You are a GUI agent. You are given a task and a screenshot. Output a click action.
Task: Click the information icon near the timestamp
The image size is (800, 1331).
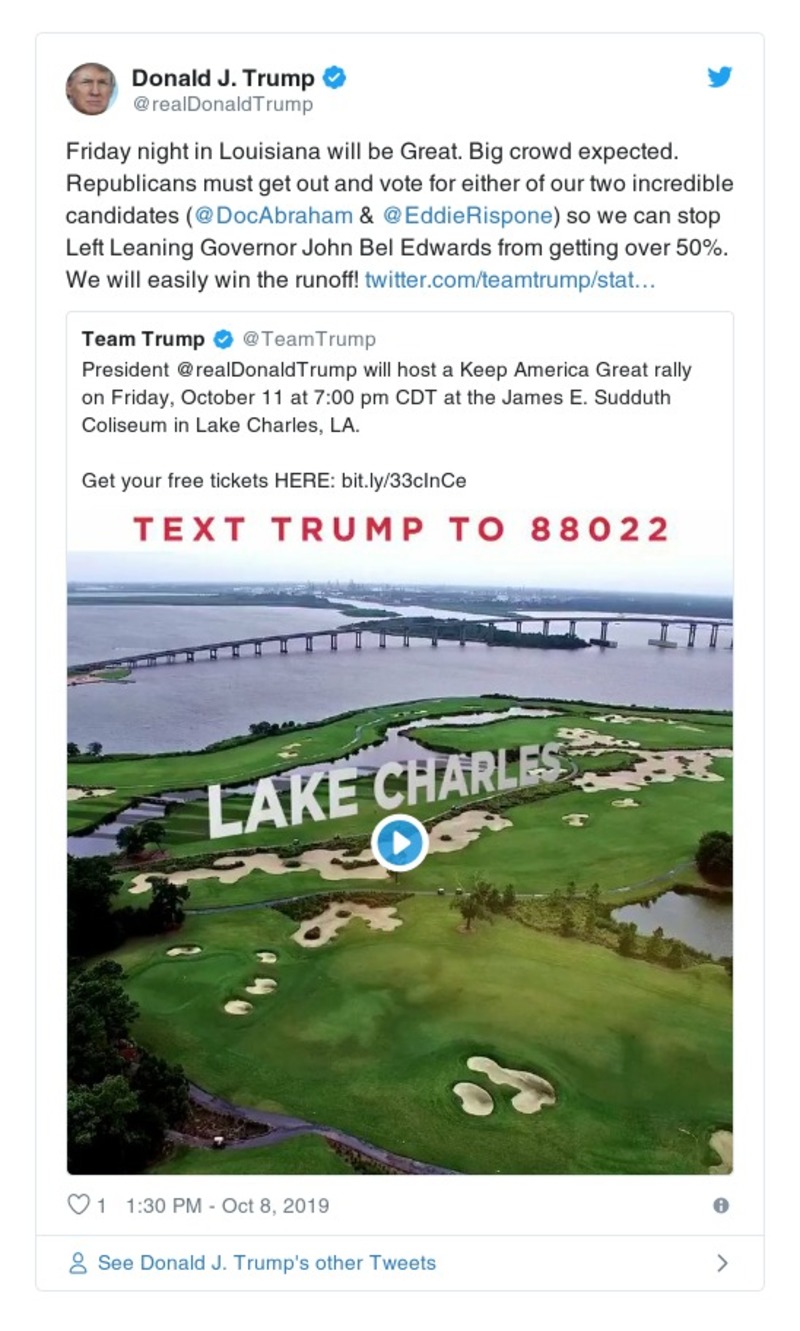722,1206
